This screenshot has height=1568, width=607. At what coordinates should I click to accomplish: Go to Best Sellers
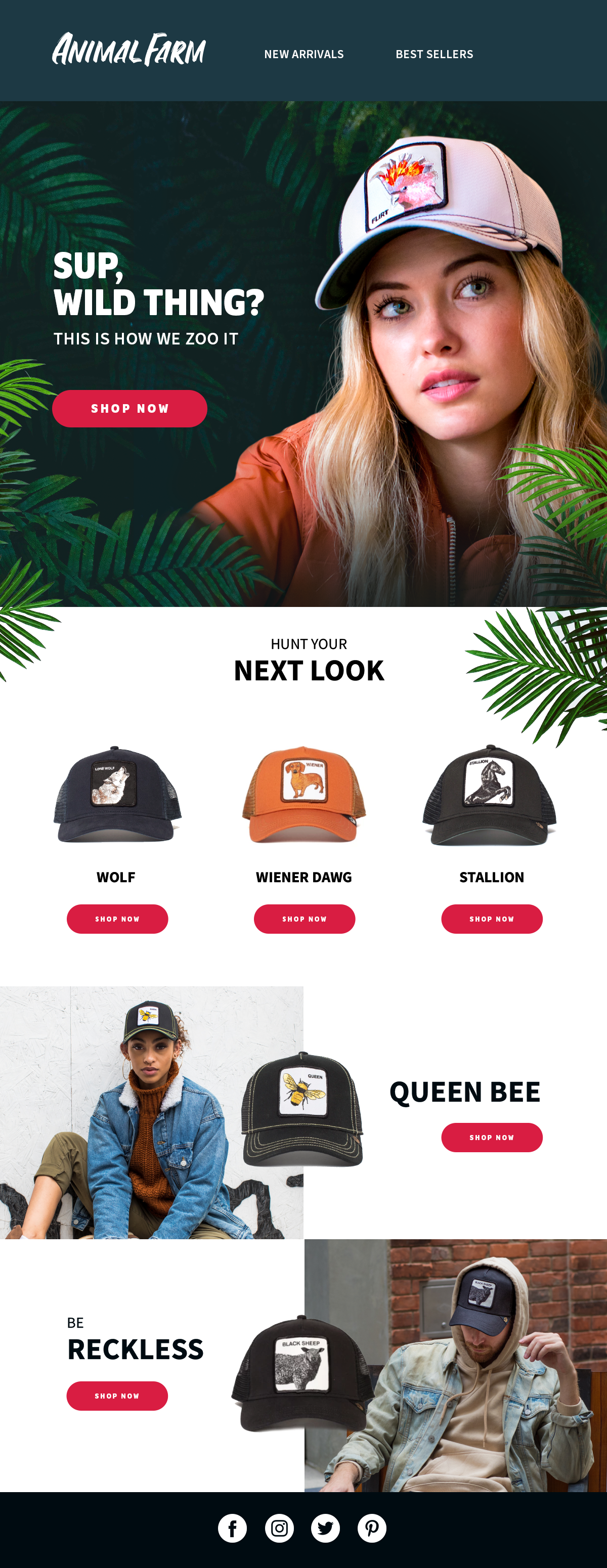[434, 54]
